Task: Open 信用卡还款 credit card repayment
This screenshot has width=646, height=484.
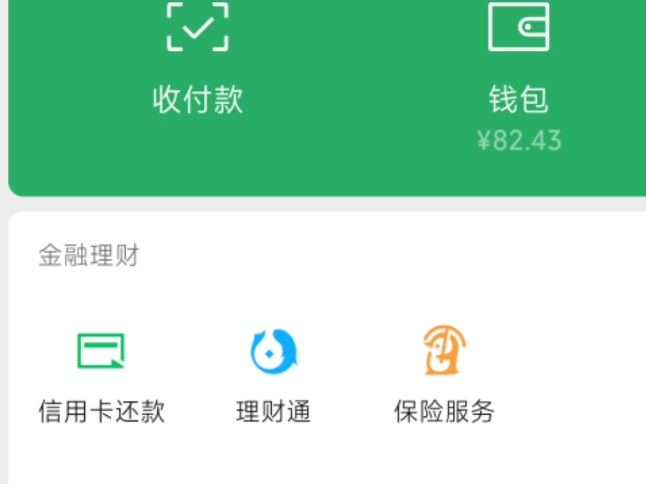Action: click(x=101, y=373)
